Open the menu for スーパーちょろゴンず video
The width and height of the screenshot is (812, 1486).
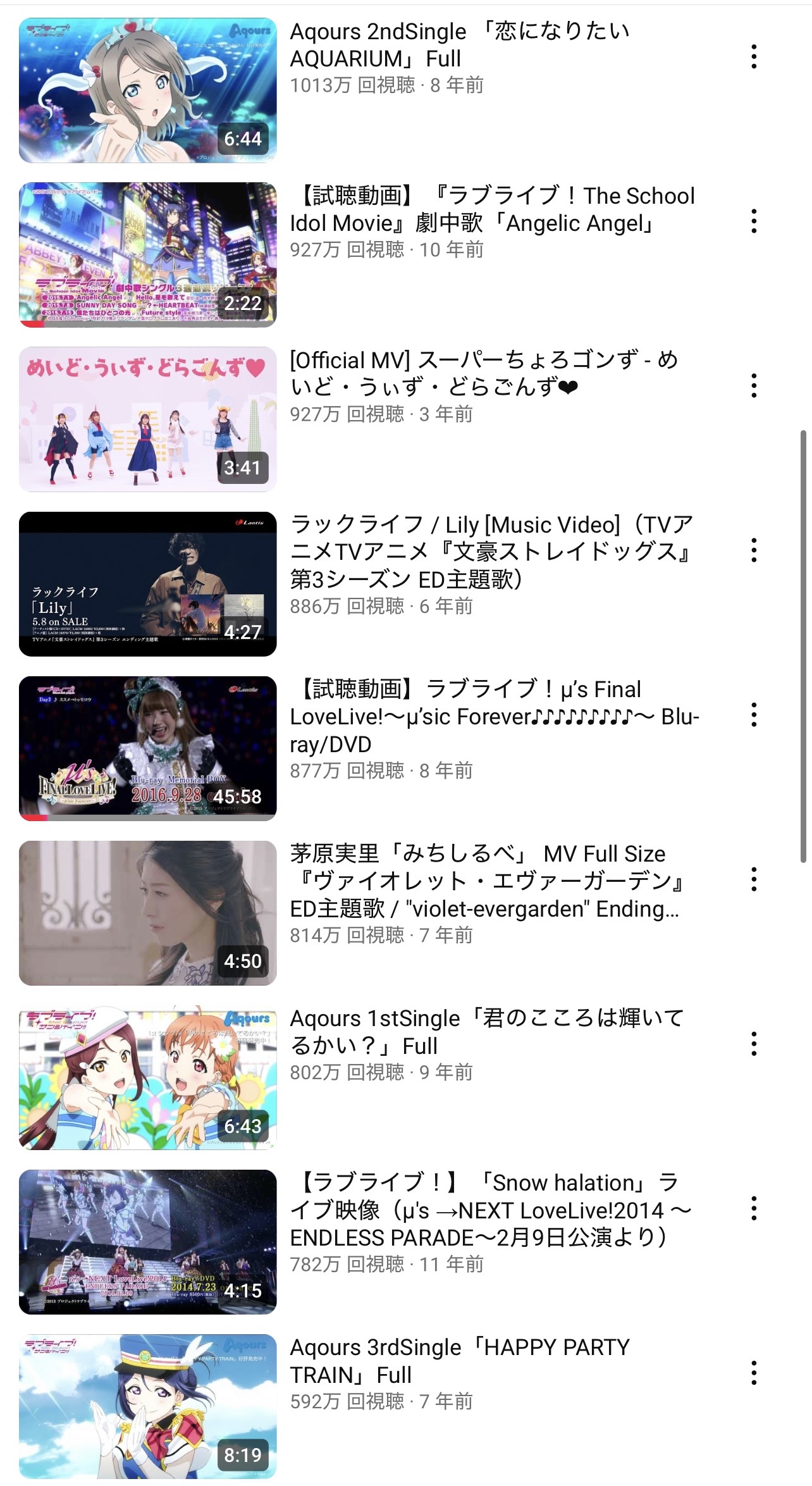click(754, 386)
